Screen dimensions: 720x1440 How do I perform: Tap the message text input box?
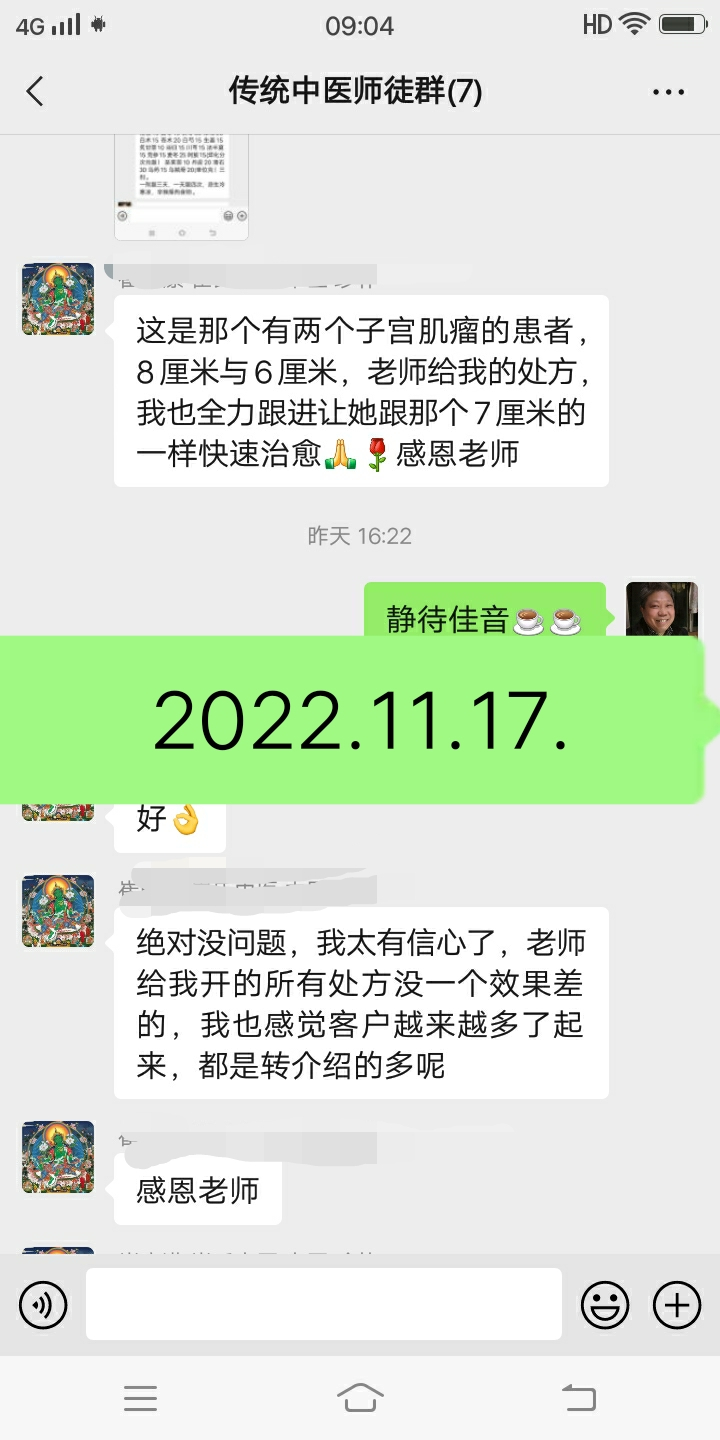click(323, 1304)
